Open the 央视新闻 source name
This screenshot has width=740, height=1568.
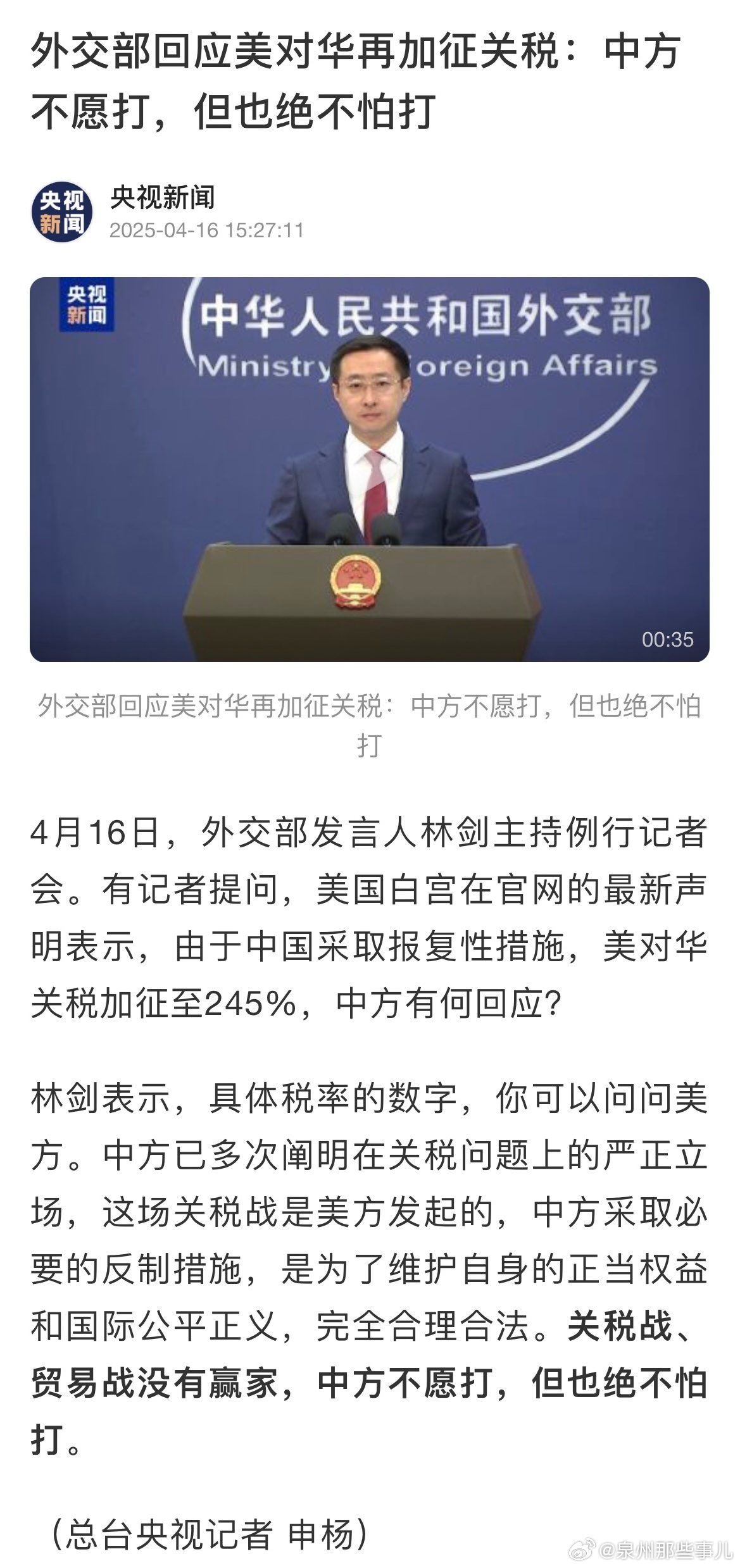(163, 197)
